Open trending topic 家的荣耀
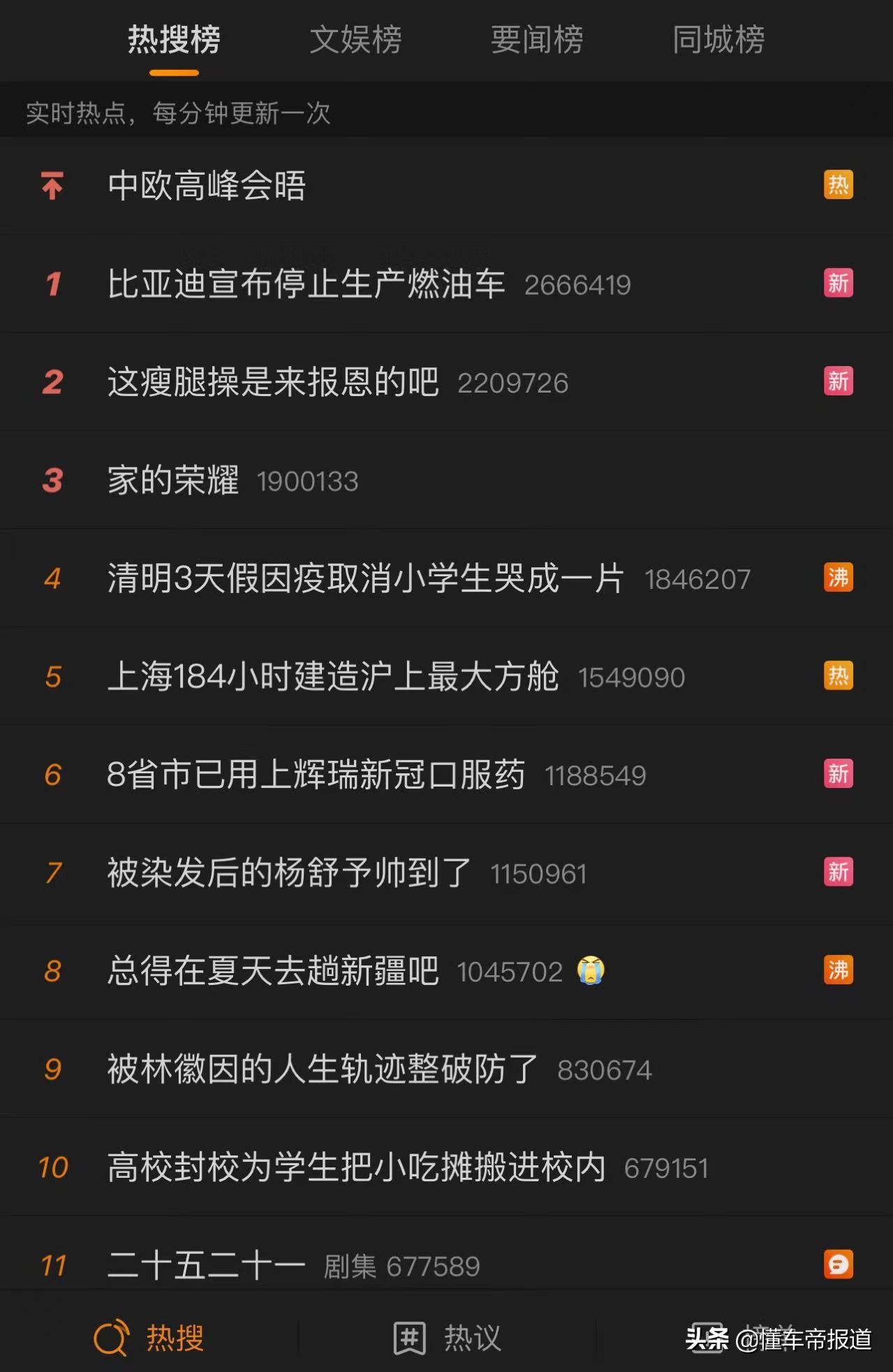 173,481
